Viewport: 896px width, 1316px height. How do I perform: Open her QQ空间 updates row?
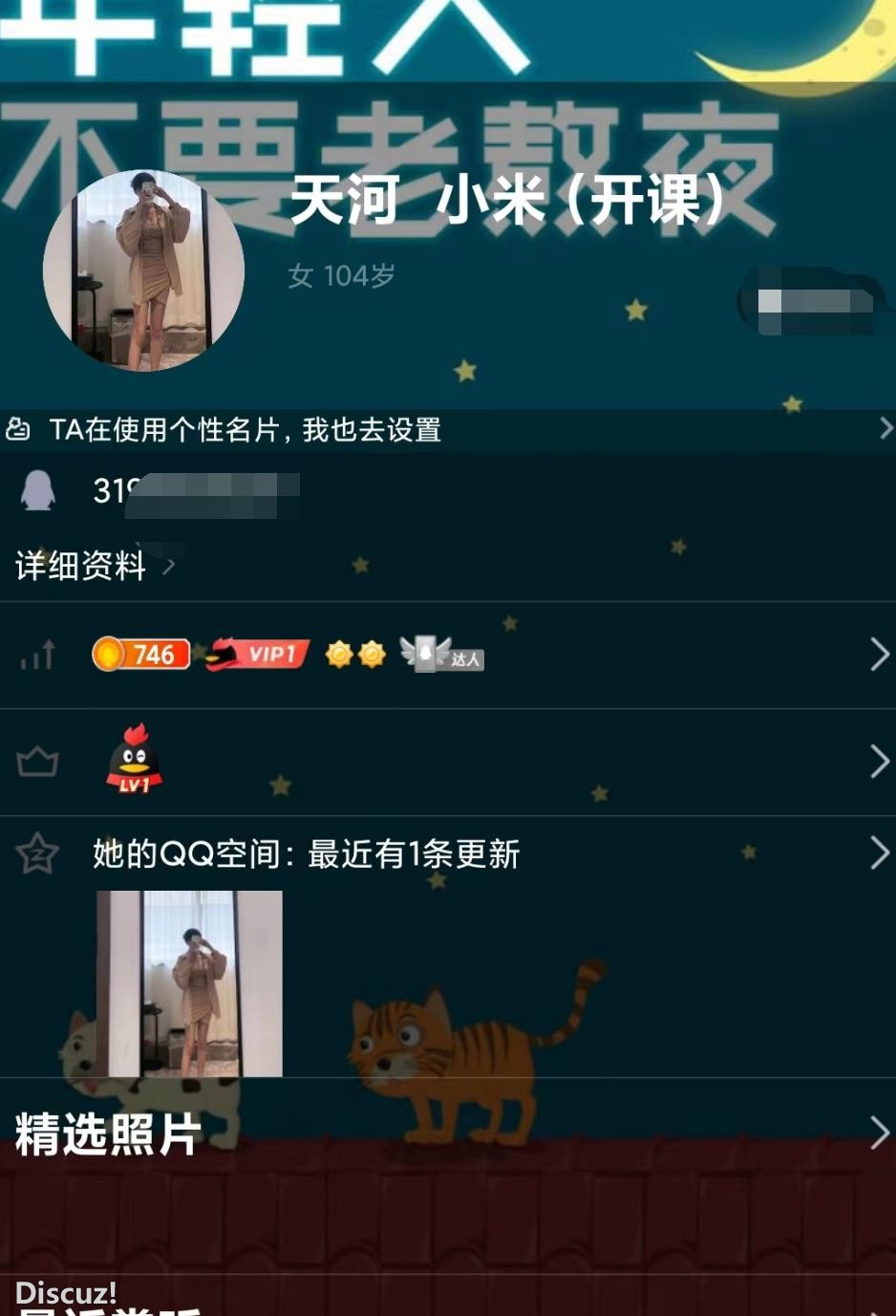coord(447,853)
